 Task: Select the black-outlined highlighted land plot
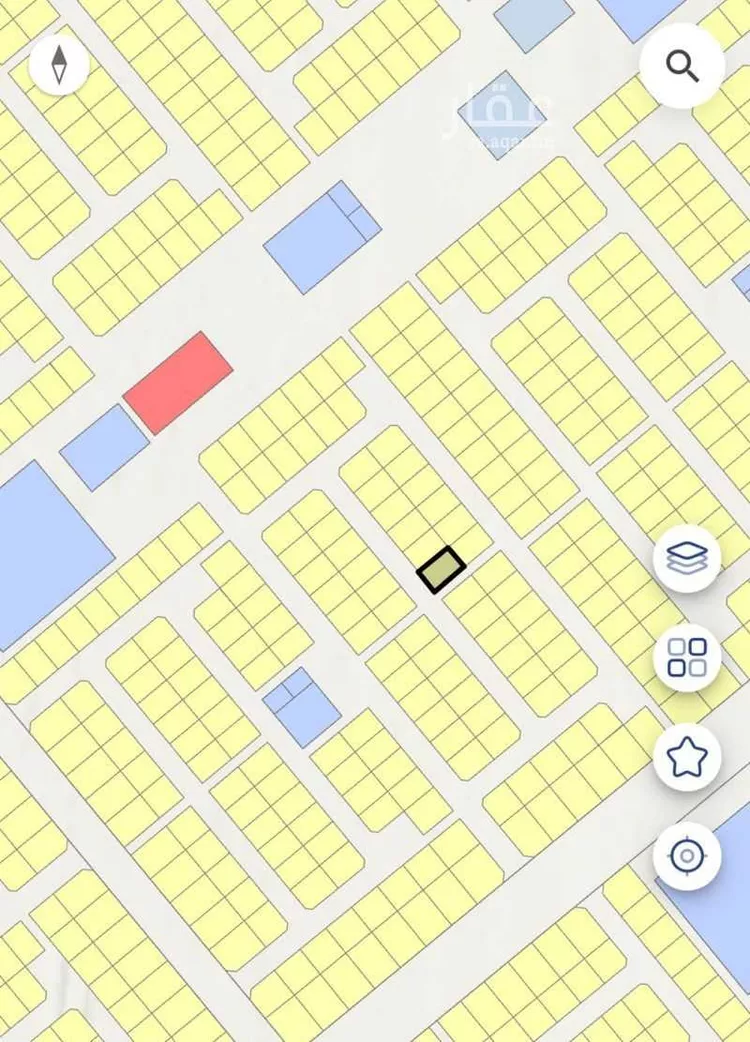441,570
